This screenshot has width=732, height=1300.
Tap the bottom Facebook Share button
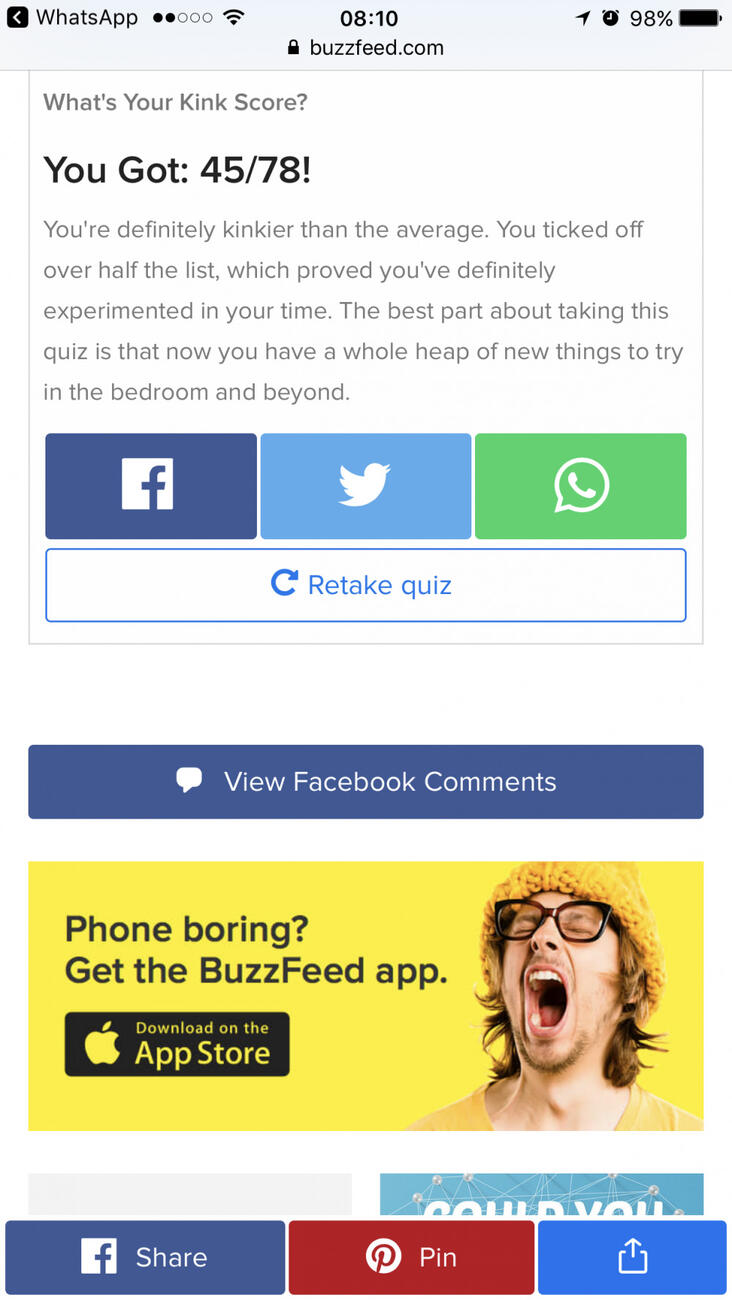click(145, 1257)
